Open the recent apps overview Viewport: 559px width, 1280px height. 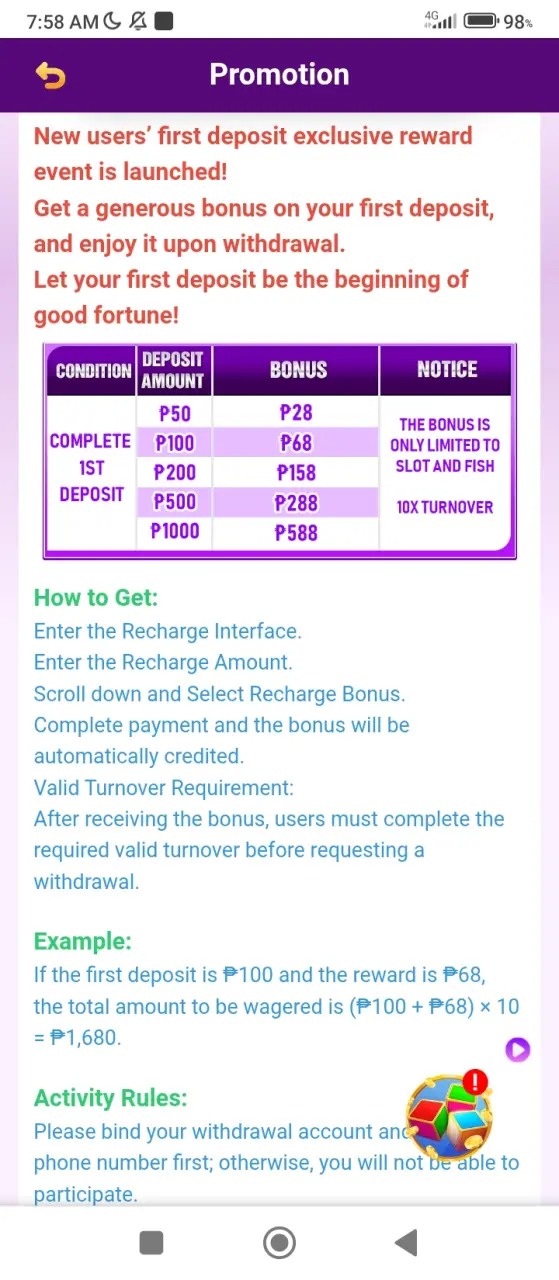tap(151, 1242)
